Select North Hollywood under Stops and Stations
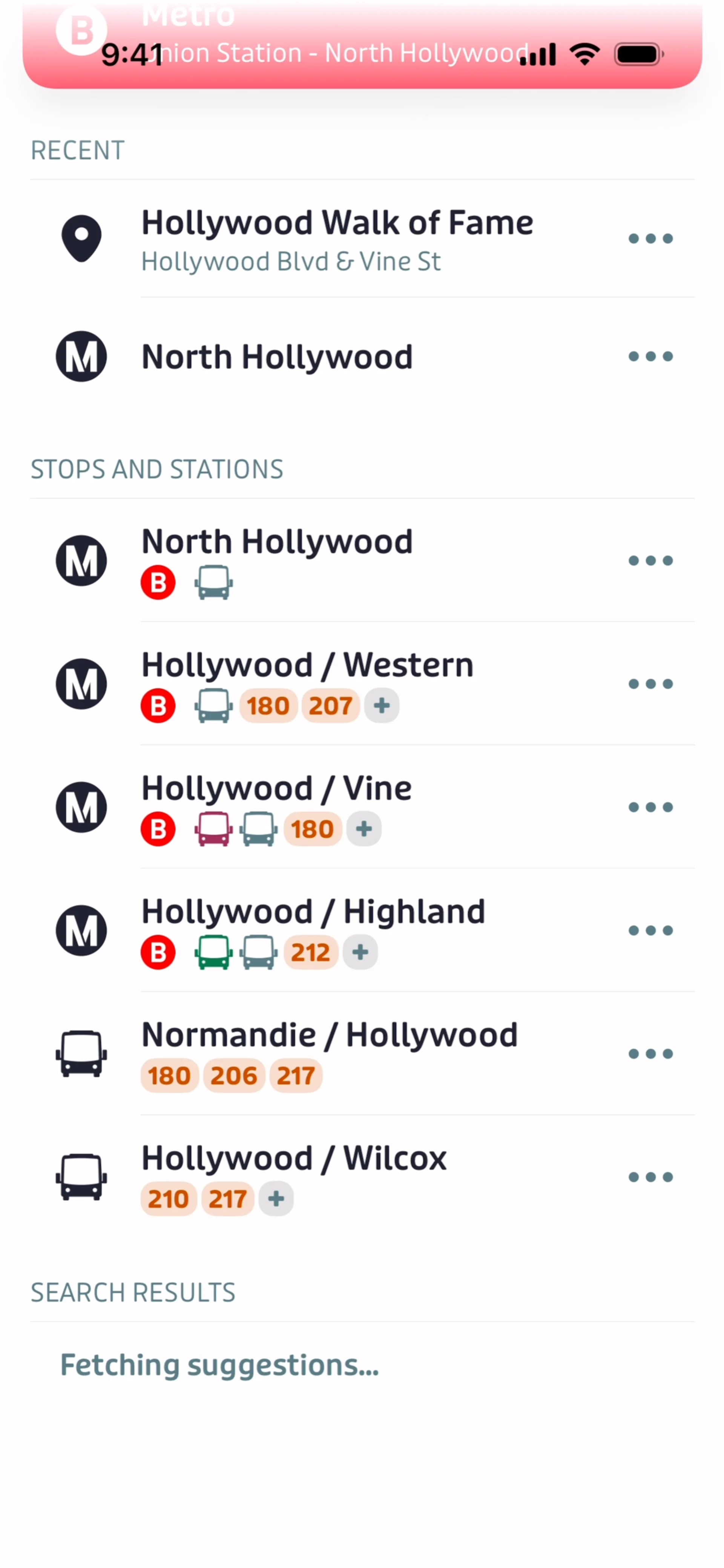 point(277,543)
